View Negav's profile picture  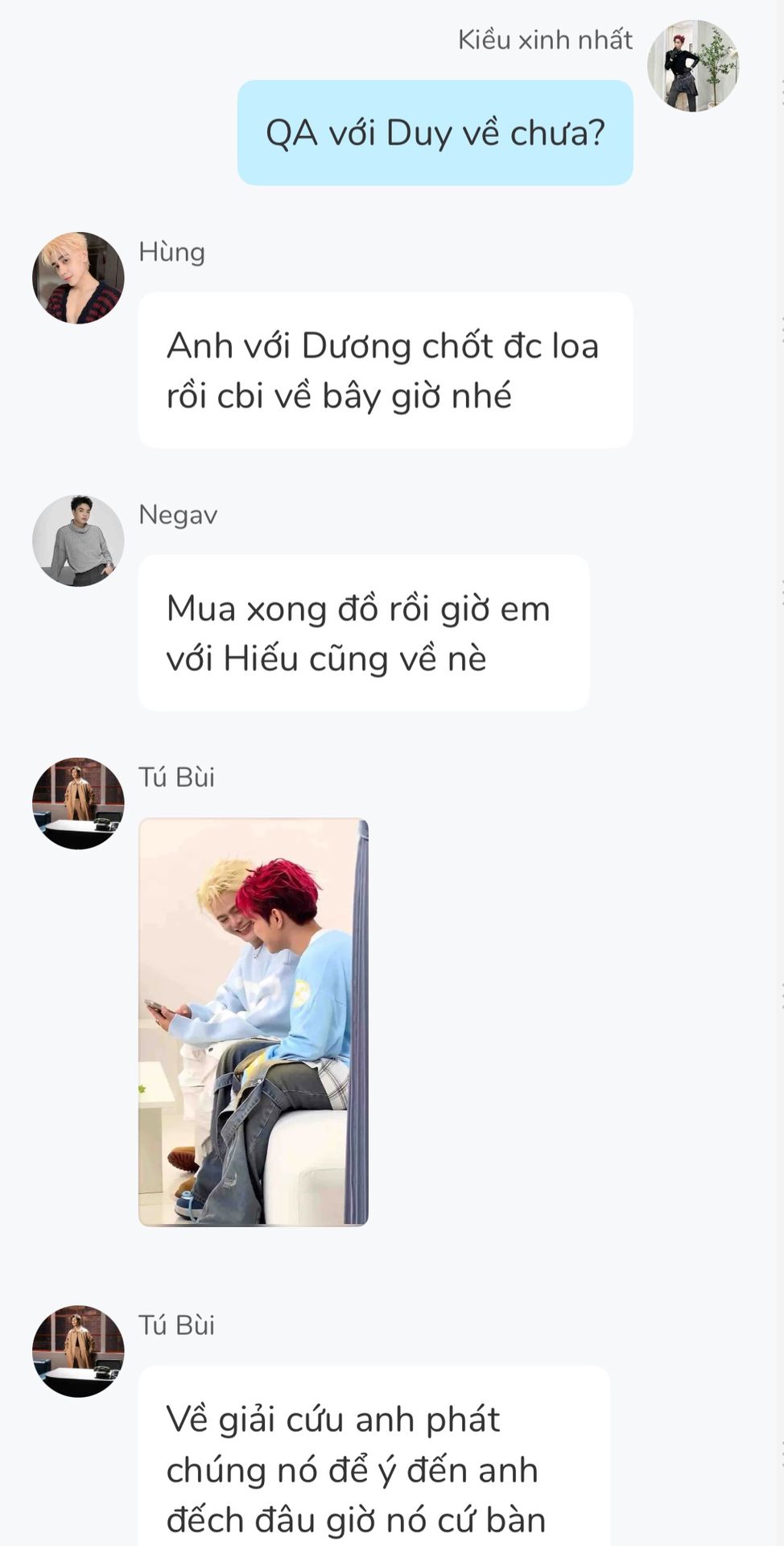coord(78,540)
